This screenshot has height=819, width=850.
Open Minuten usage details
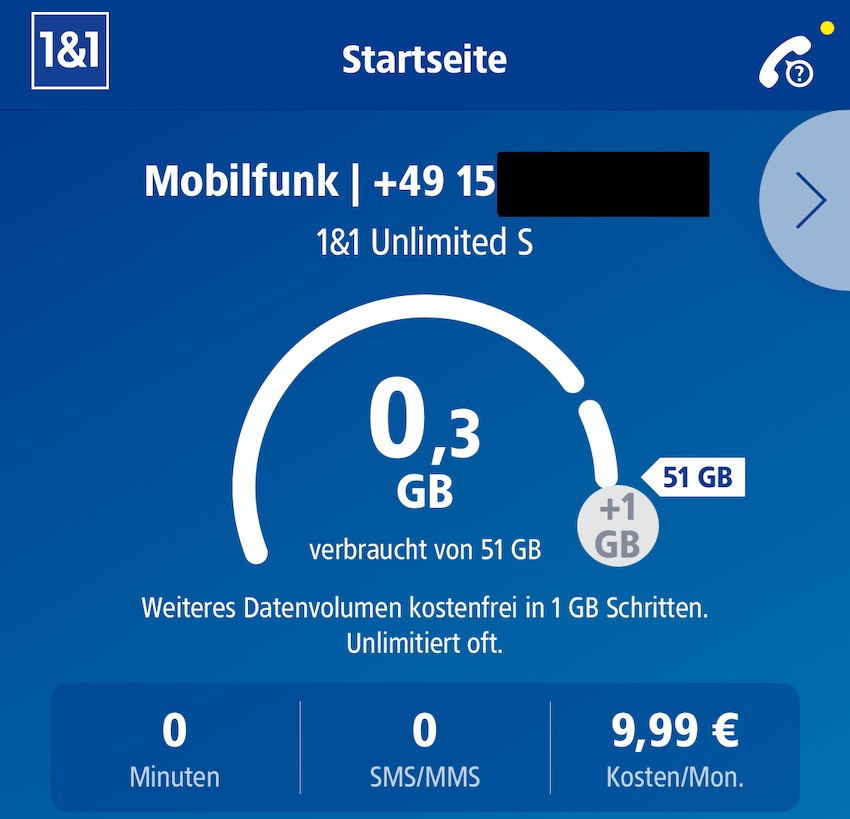[x=175, y=748]
